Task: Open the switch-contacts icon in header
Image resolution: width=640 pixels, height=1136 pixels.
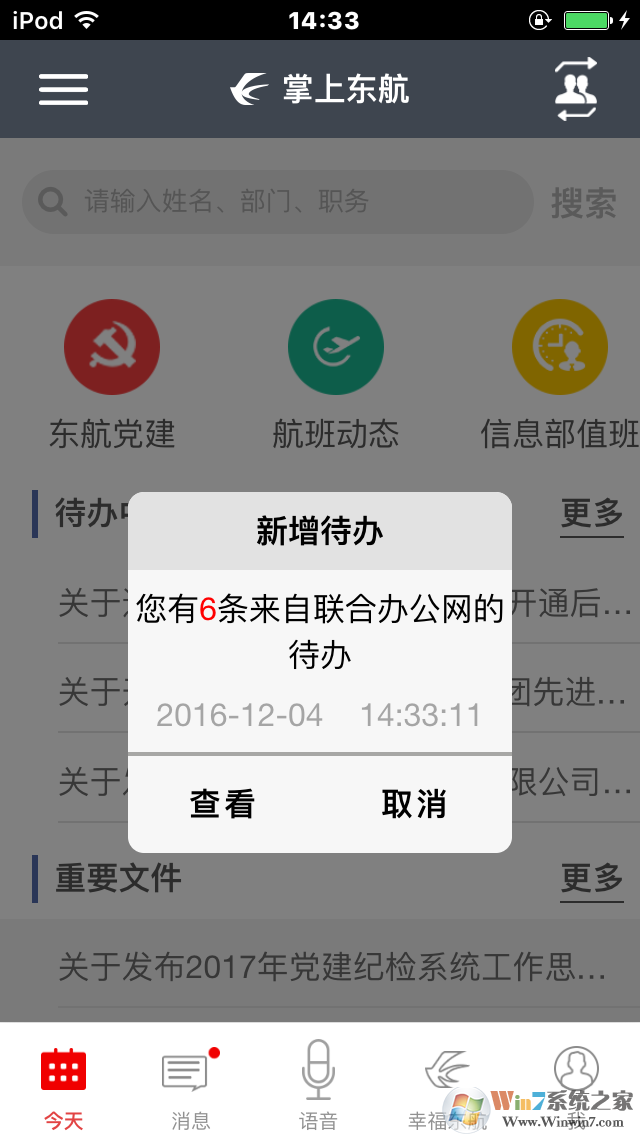Action: click(x=576, y=90)
